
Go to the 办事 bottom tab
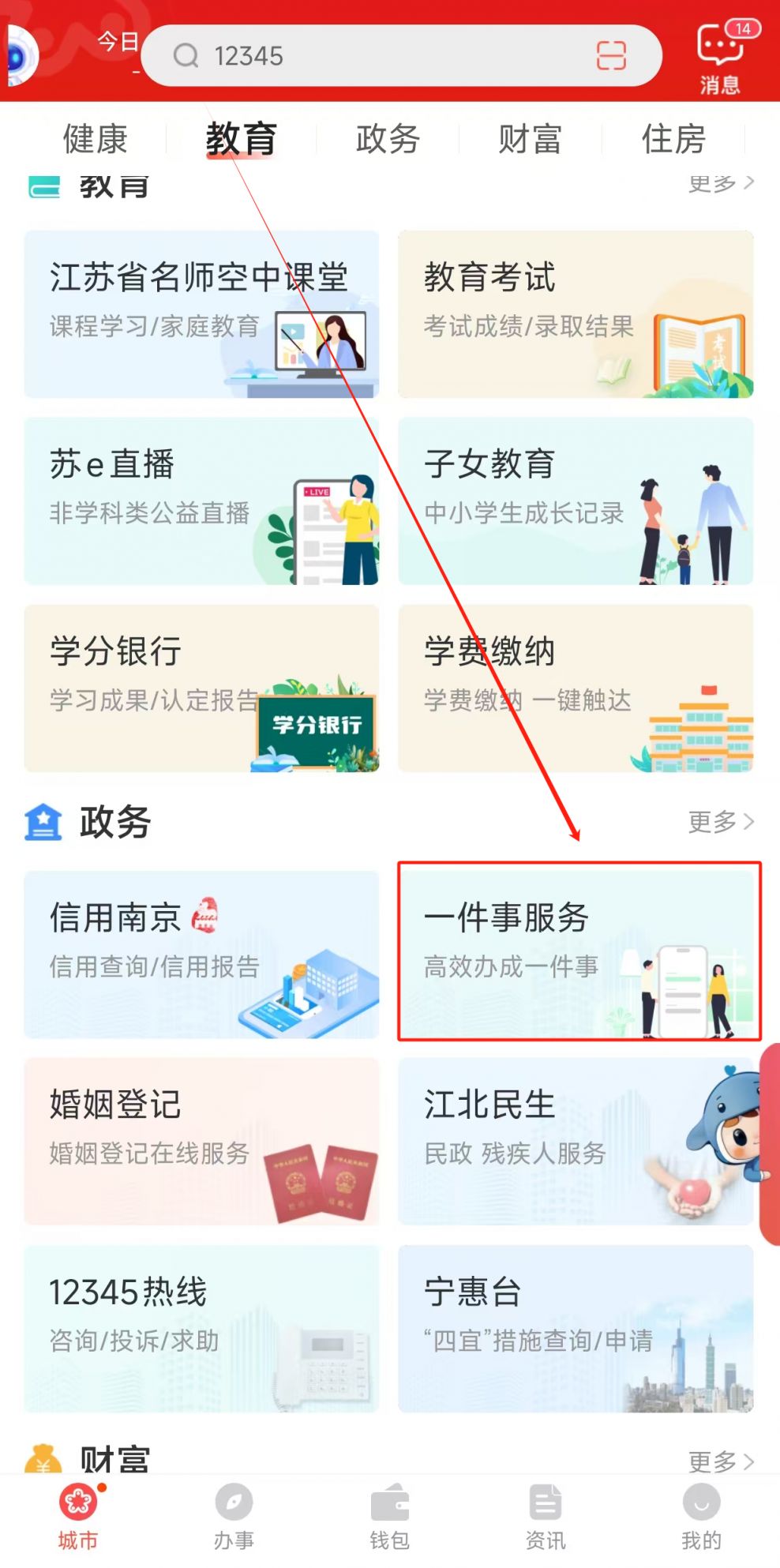234,1516
